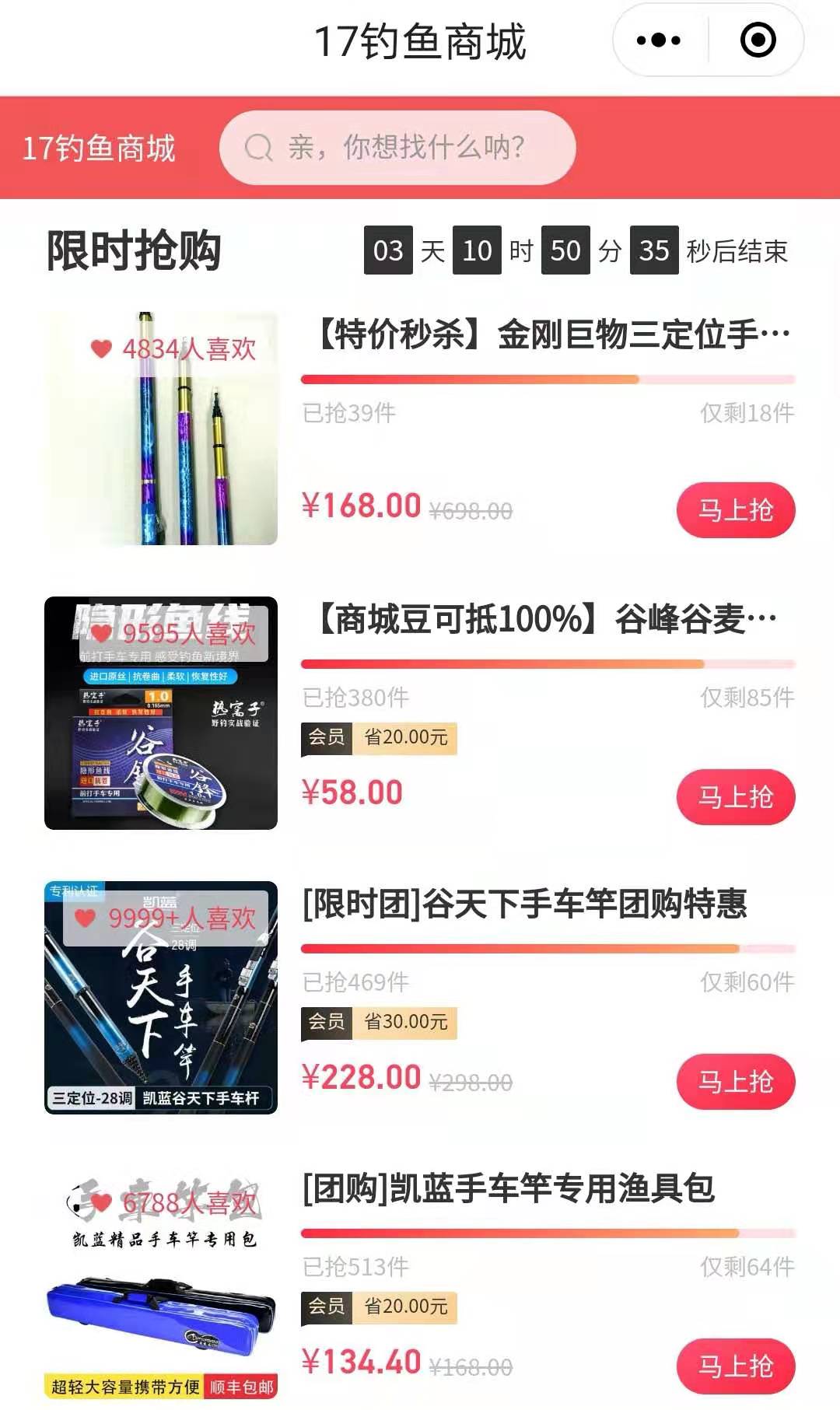View details of 【商城豆可抵100%】谷峰谷麦…

544,620
